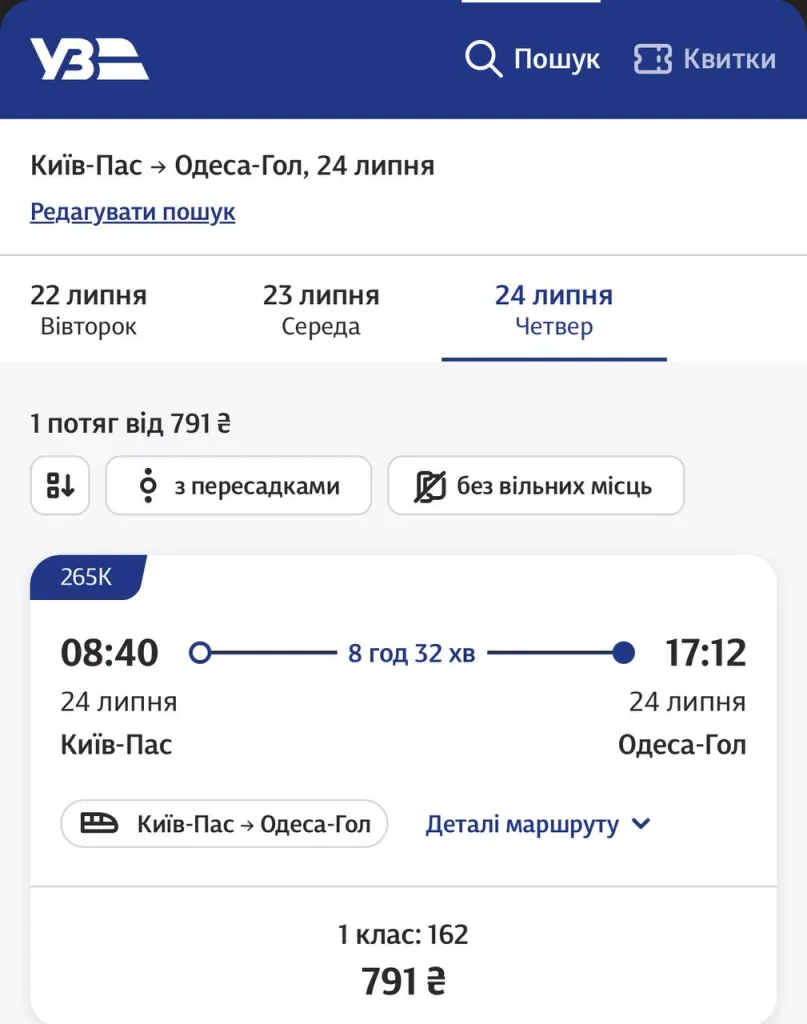807x1024 pixels.
Task: Toggle the з пересадками filter
Action: 238,485
